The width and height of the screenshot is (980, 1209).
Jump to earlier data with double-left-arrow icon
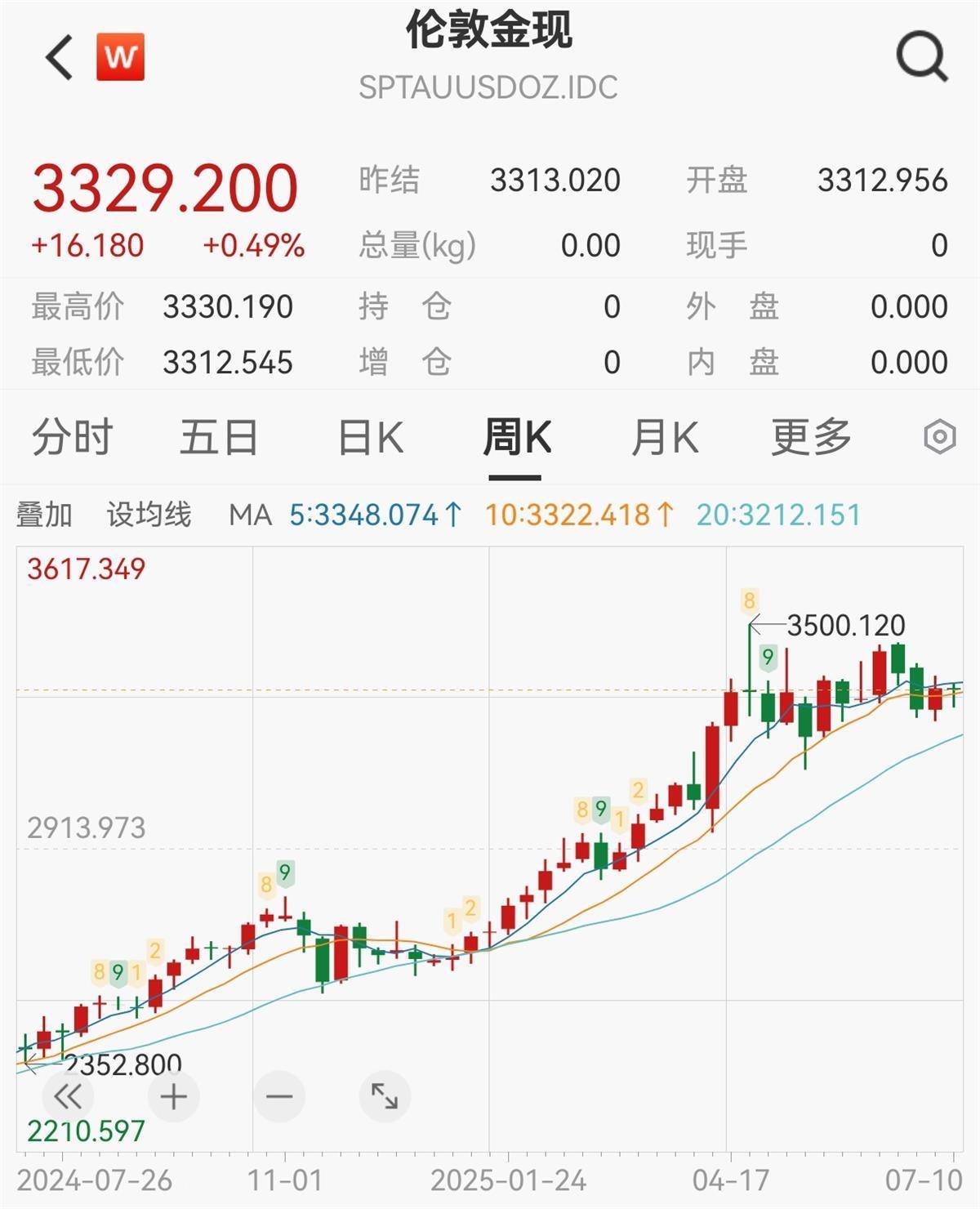[69, 1096]
